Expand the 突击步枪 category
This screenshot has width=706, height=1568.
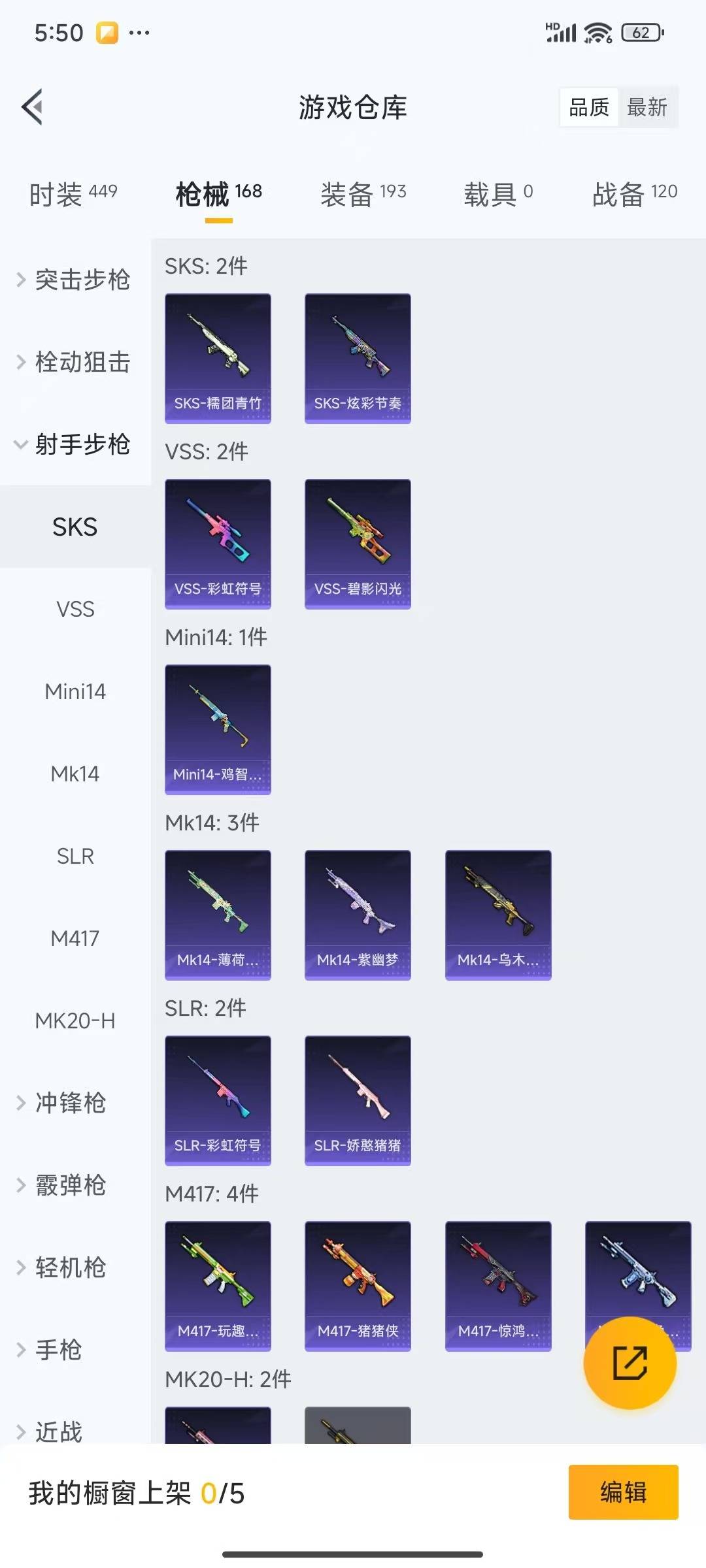[x=75, y=280]
